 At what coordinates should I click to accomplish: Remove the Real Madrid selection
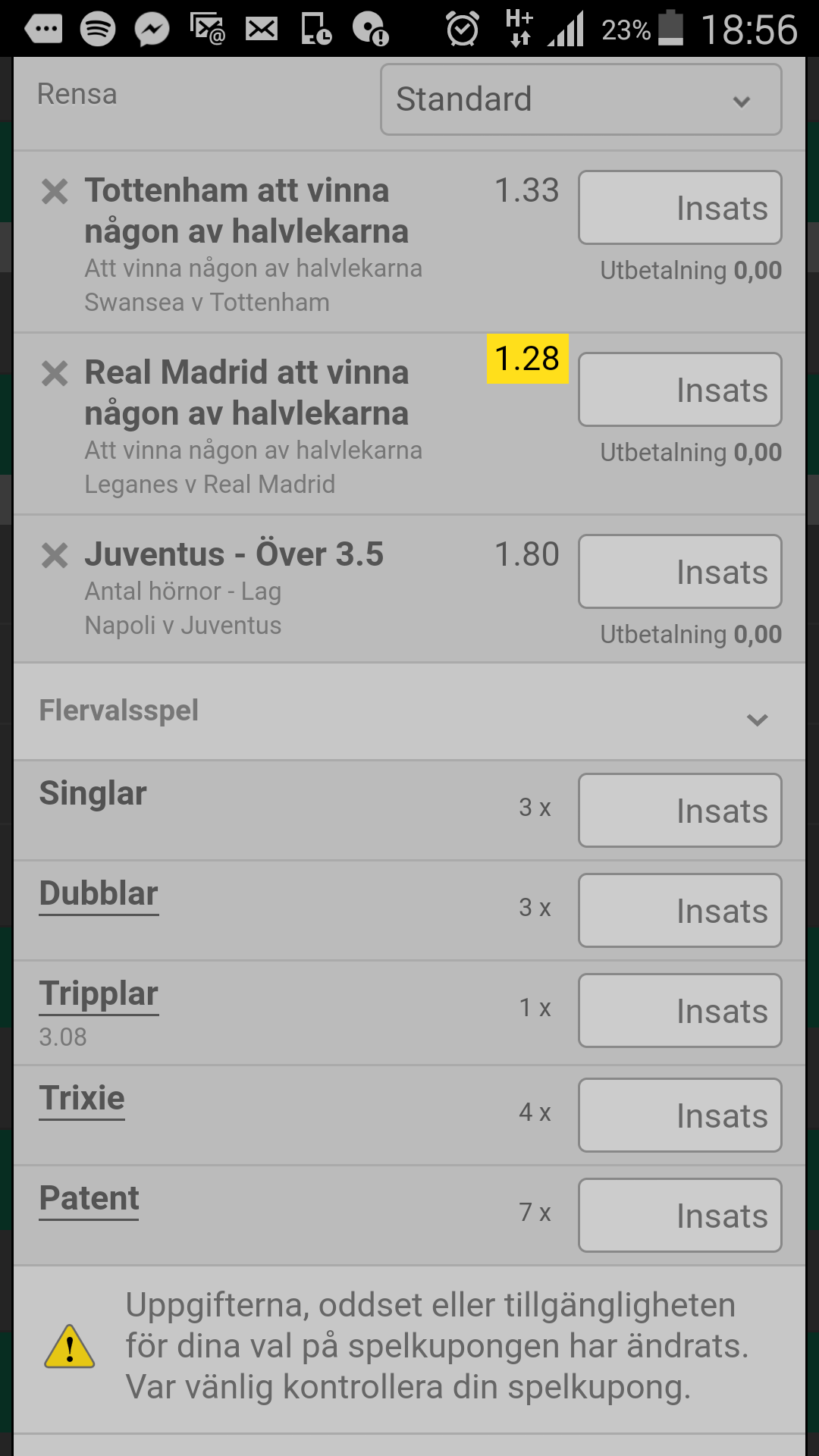tap(55, 373)
